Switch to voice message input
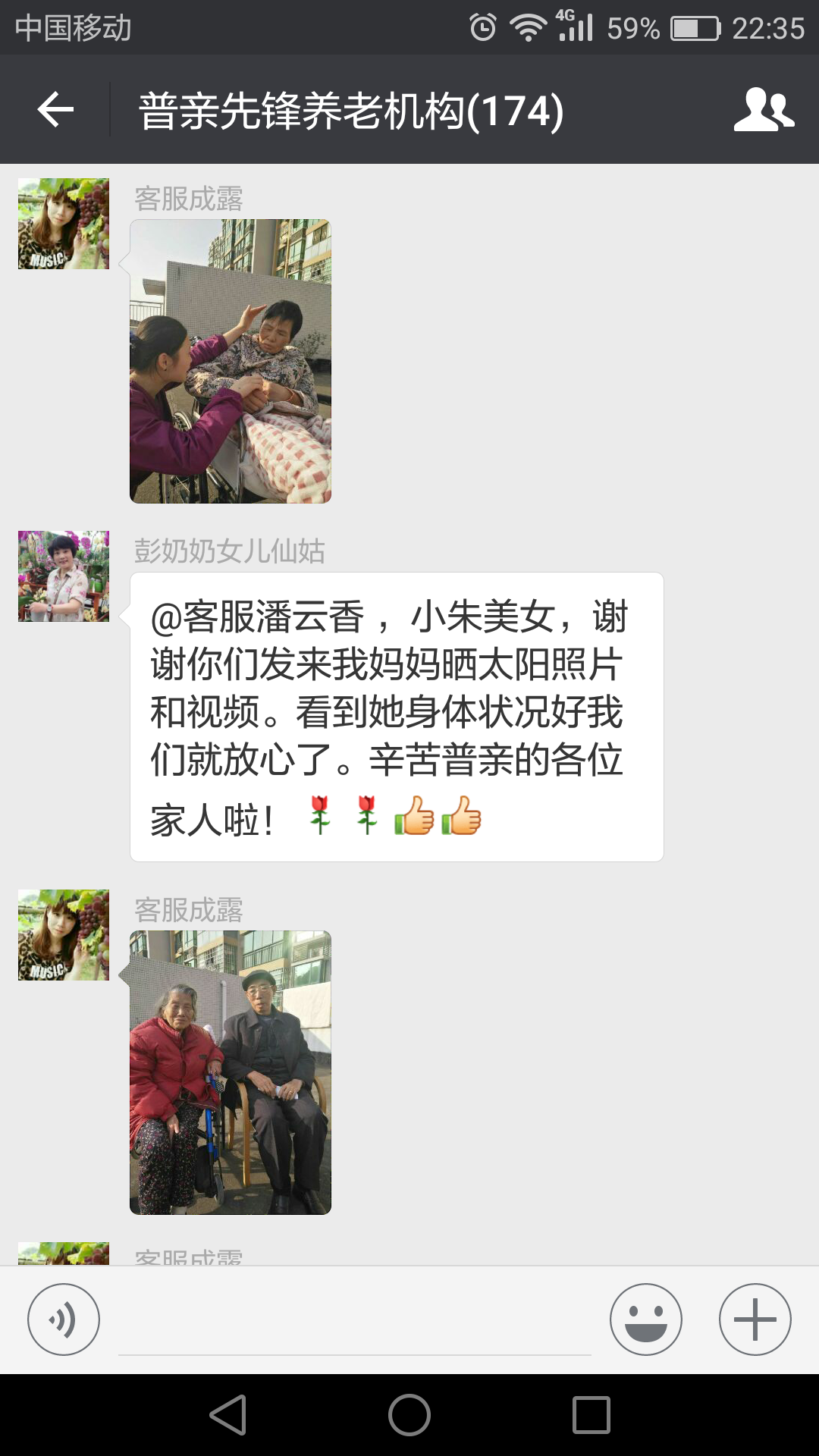 pyautogui.click(x=64, y=1319)
